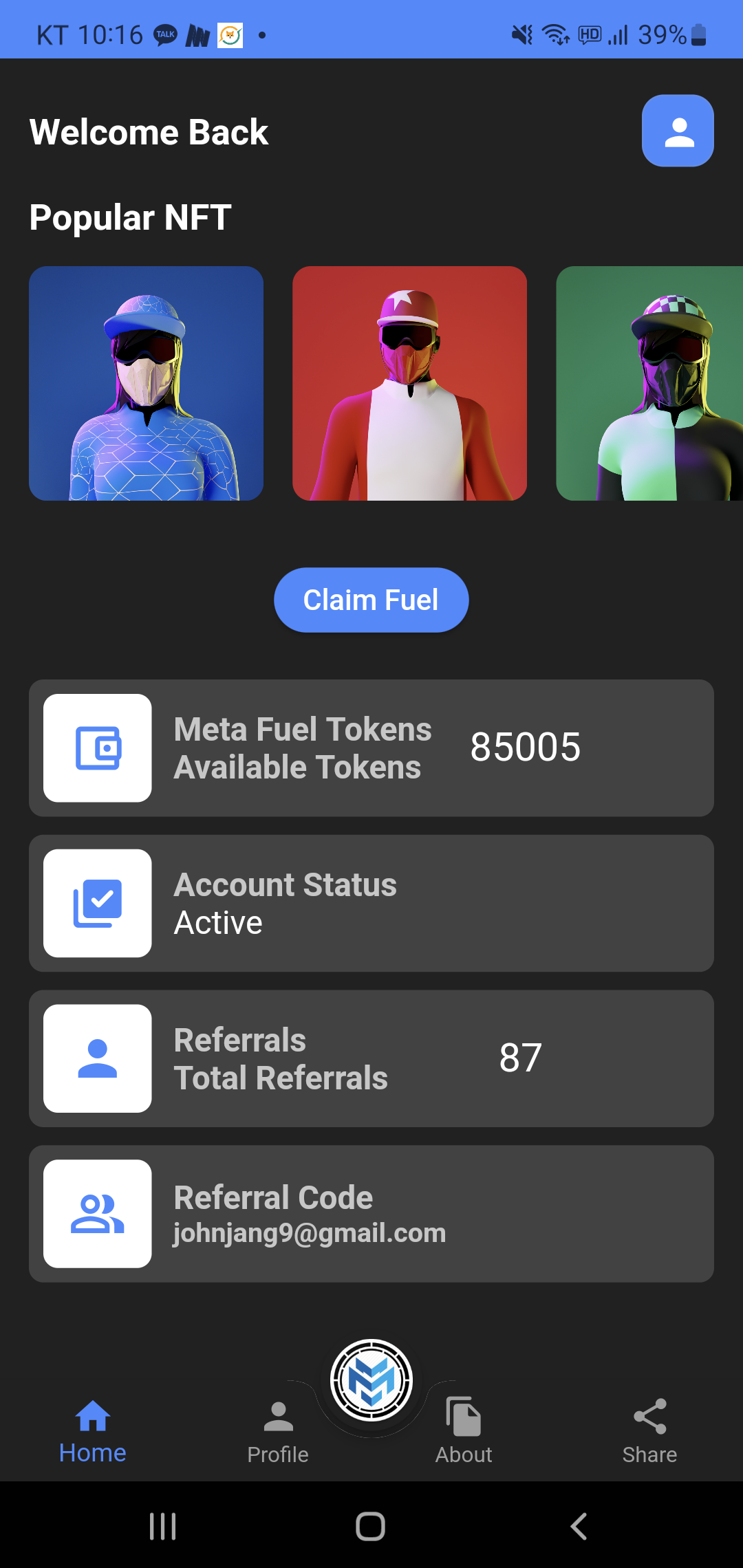Select the green checkered-cap NFT

tap(649, 383)
